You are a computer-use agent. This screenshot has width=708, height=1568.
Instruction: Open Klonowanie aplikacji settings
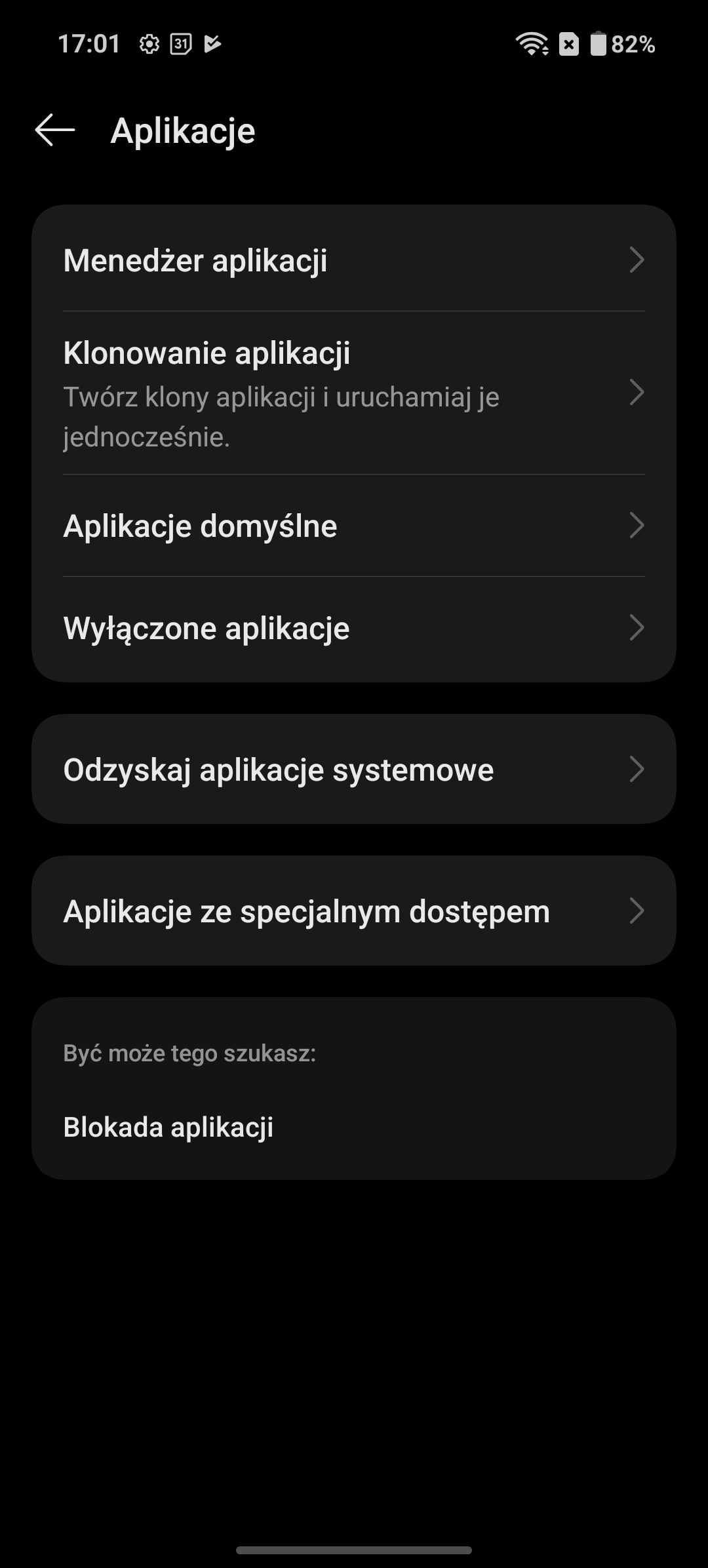(x=354, y=393)
